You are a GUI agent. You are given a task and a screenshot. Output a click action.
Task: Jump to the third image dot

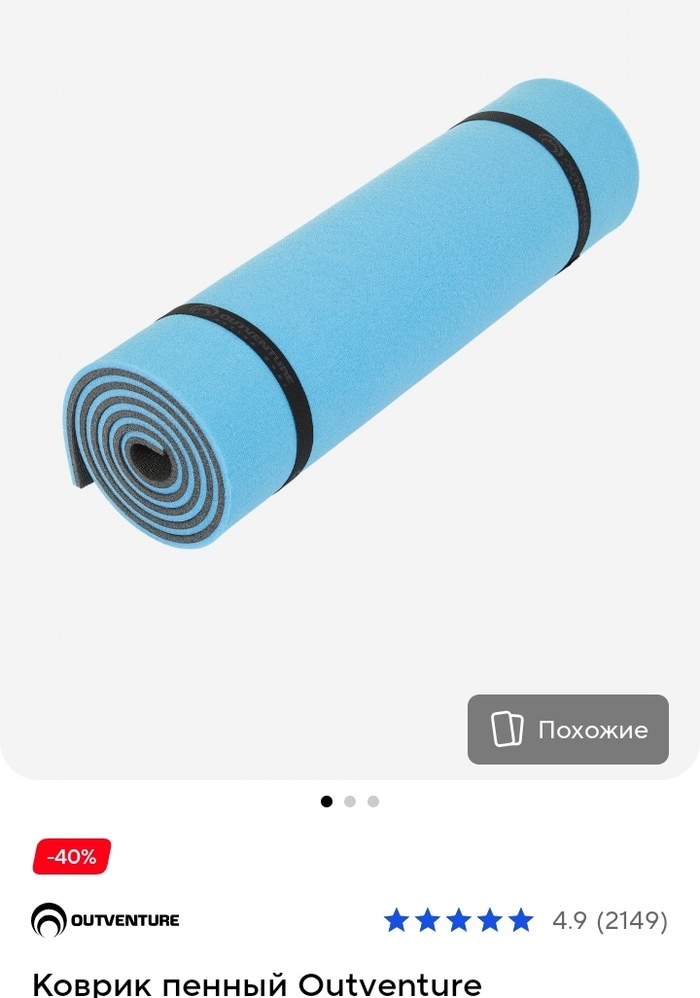[373, 801]
